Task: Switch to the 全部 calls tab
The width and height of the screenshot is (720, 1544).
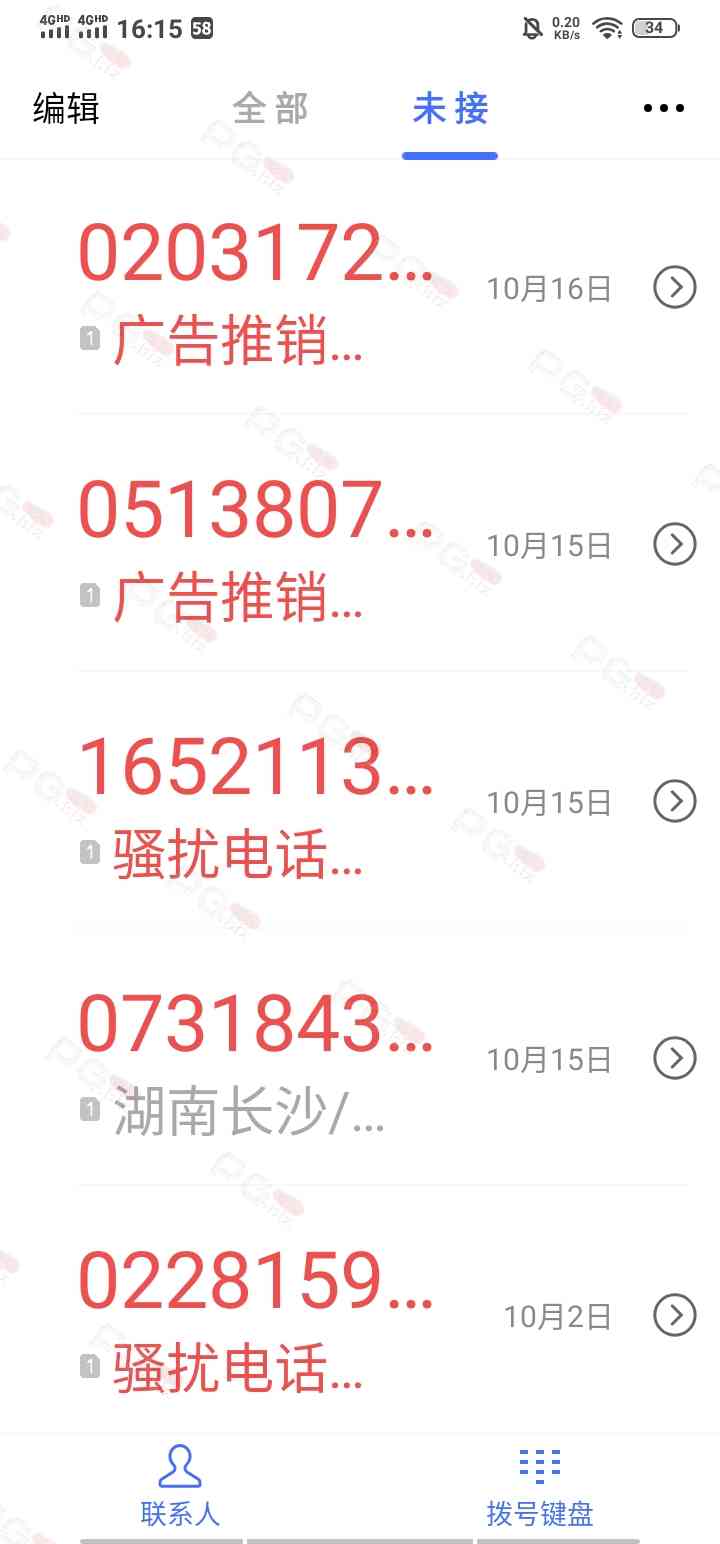Action: click(270, 108)
